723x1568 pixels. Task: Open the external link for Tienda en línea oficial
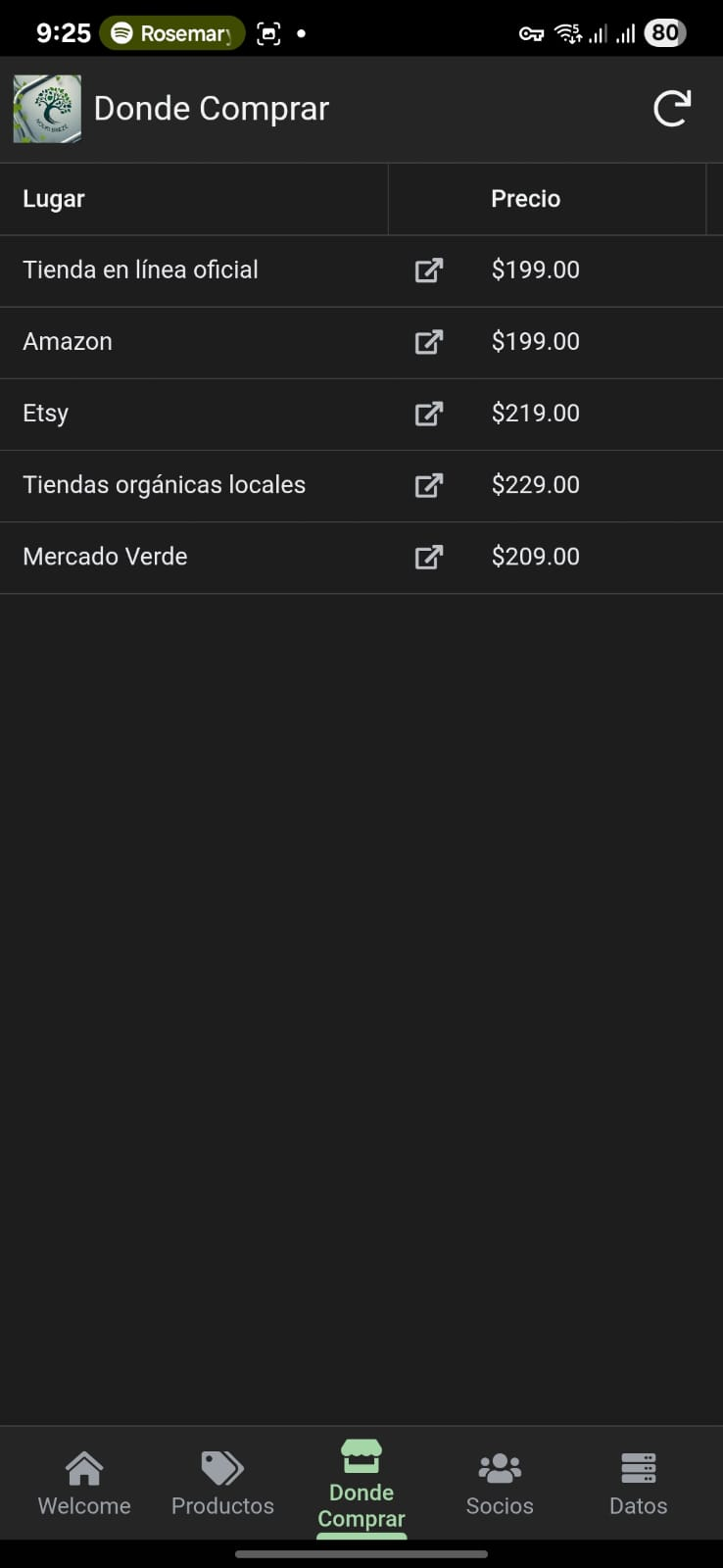click(429, 270)
